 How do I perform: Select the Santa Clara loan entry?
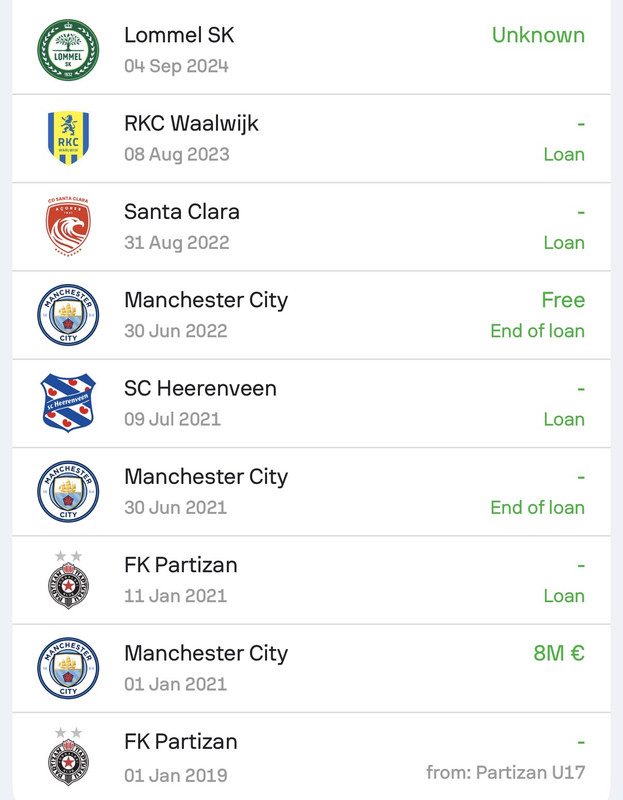tap(311, 226)
